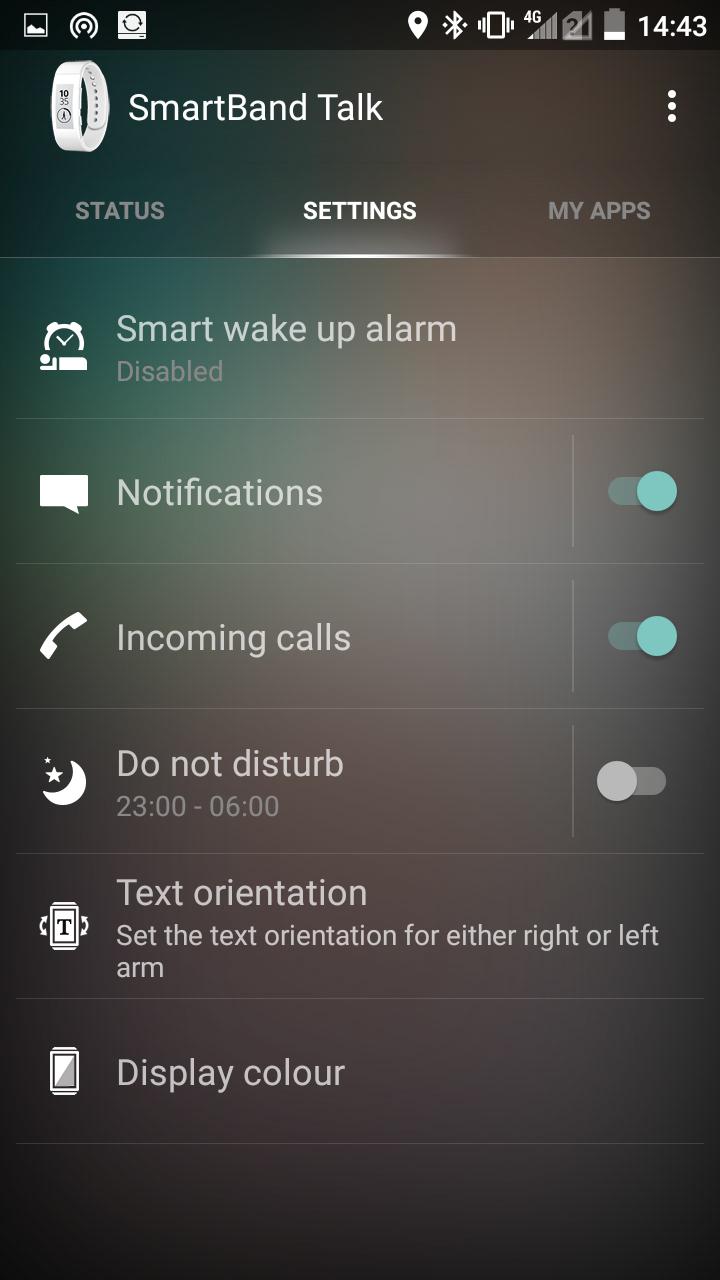The height and width of the screenshot is (1280, 720).
Task: Open Smart wake up alarm settings
Action: 360,347
